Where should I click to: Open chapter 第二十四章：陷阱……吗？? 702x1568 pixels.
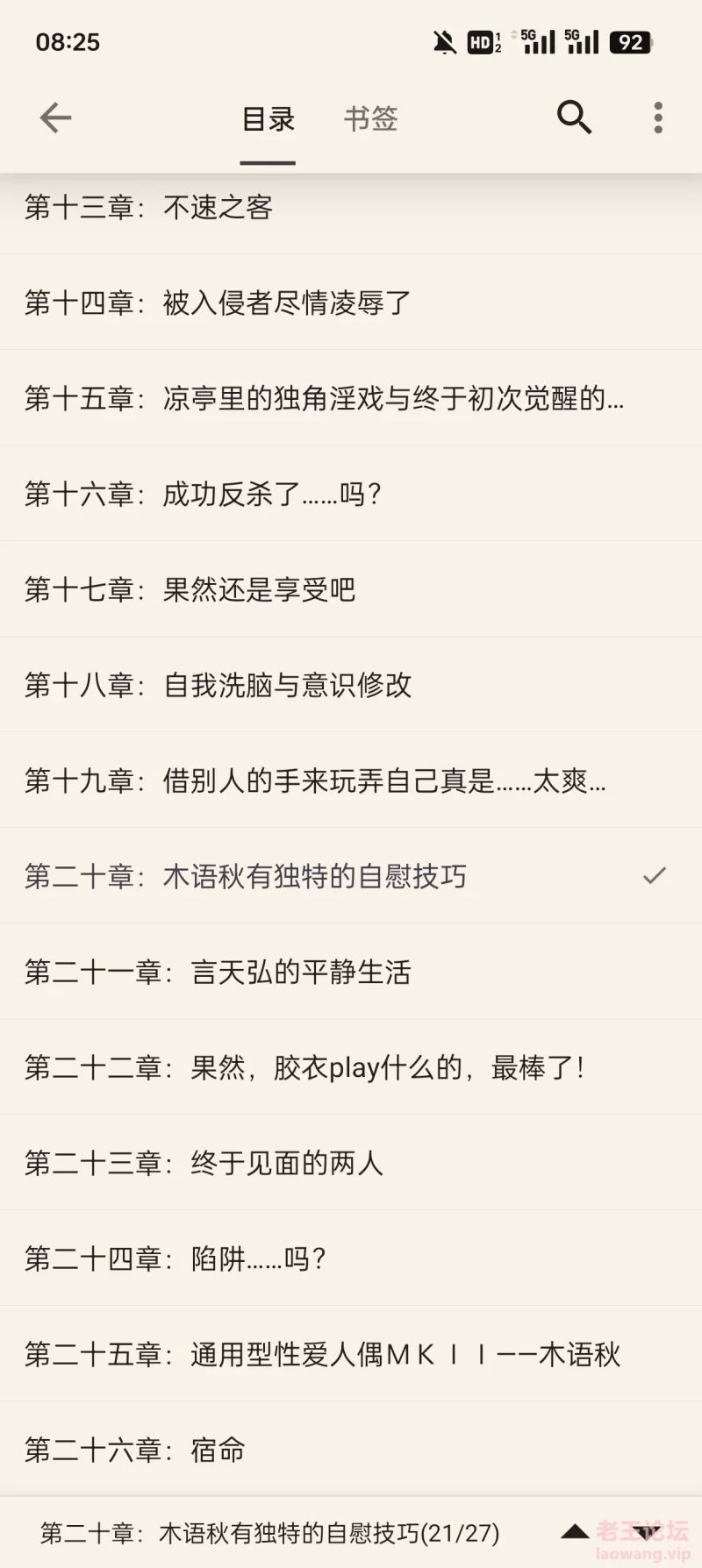[x=351, y=1258]
